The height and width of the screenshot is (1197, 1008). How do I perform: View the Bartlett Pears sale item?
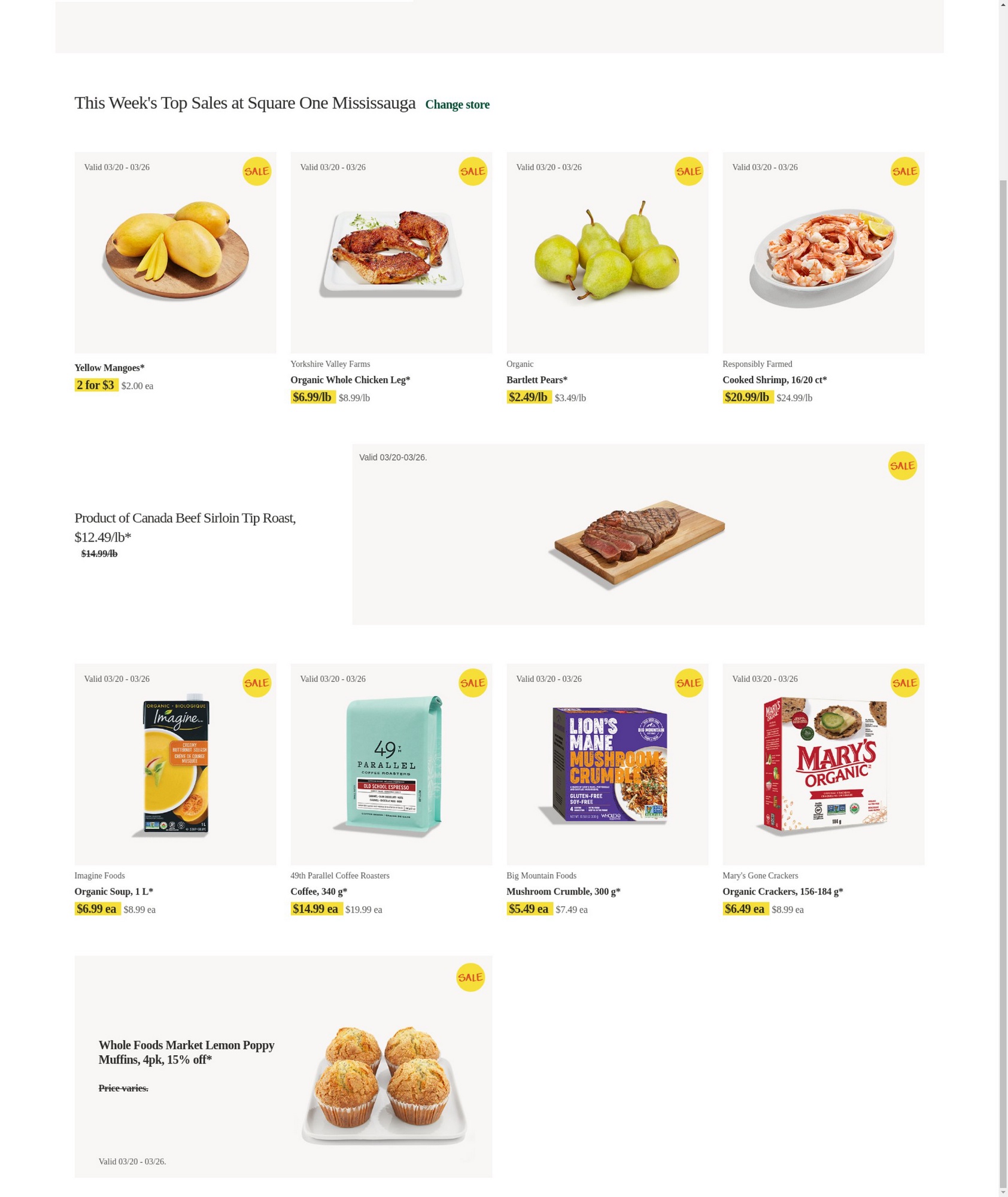pos(607,252)
